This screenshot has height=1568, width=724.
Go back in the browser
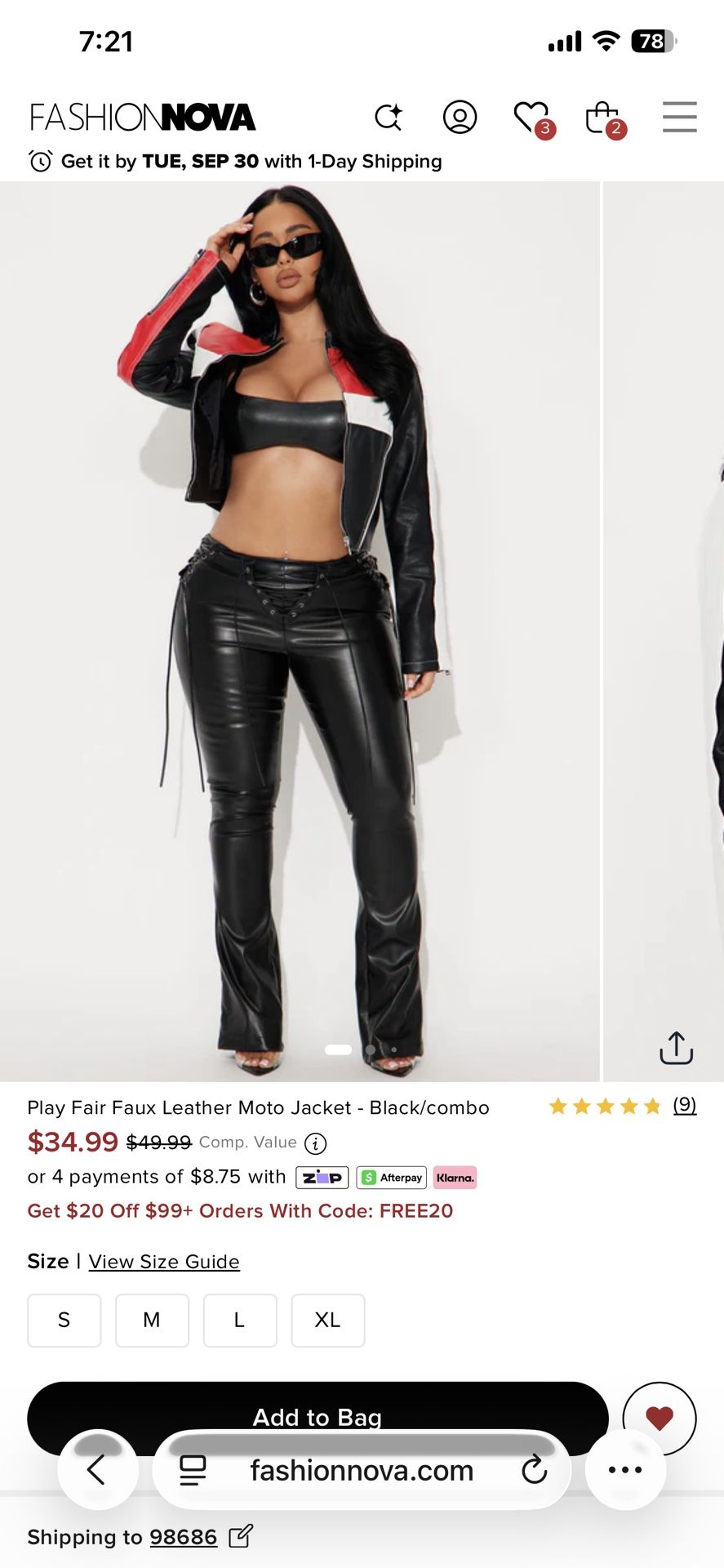97,1470
